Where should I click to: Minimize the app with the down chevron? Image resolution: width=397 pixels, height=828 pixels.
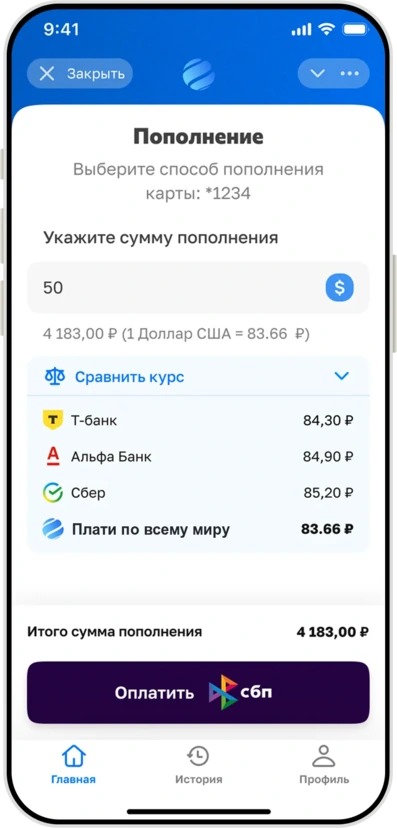pos(317,73)
